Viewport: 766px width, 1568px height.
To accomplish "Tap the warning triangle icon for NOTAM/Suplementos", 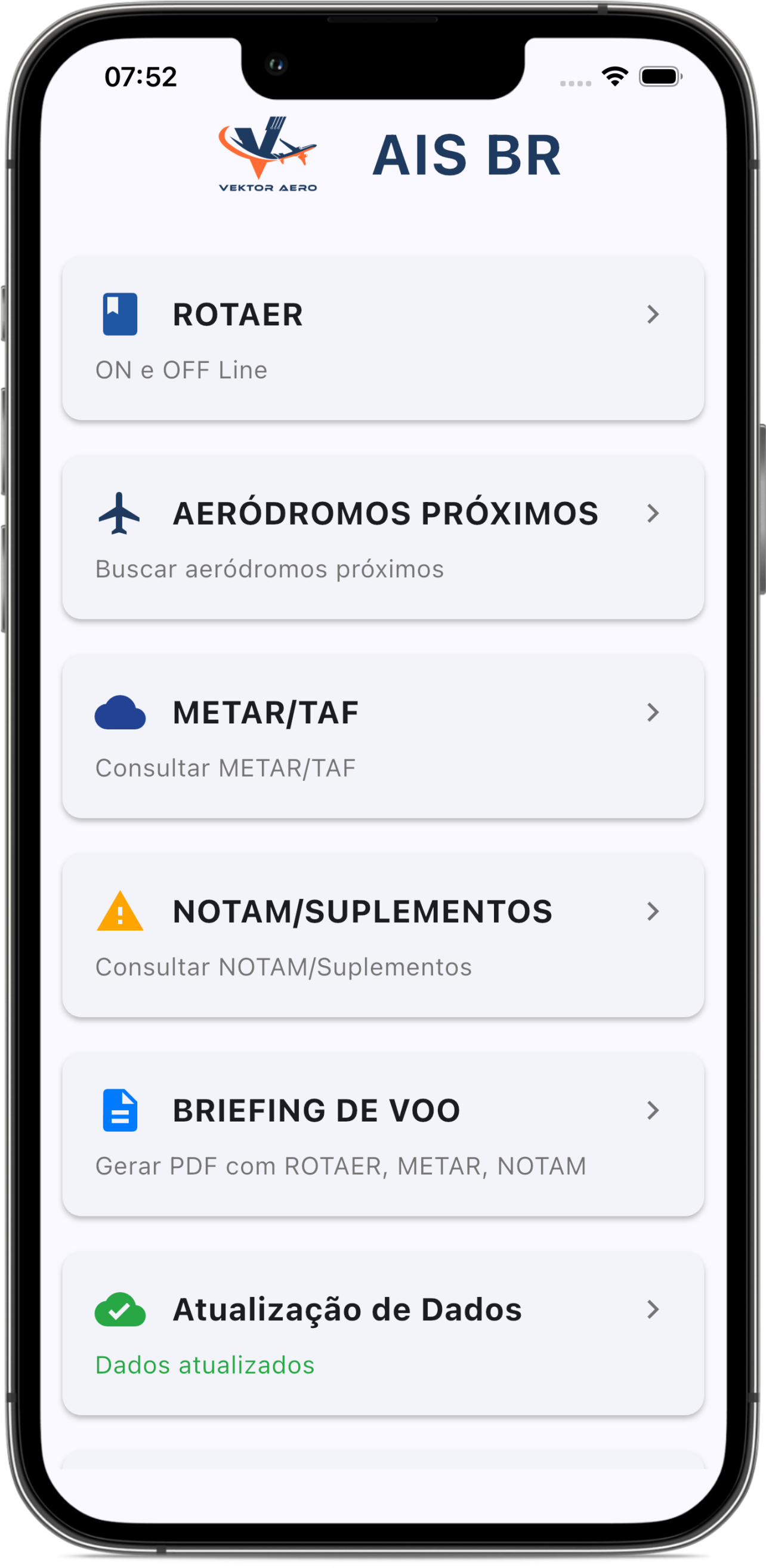I will [119, 911].
